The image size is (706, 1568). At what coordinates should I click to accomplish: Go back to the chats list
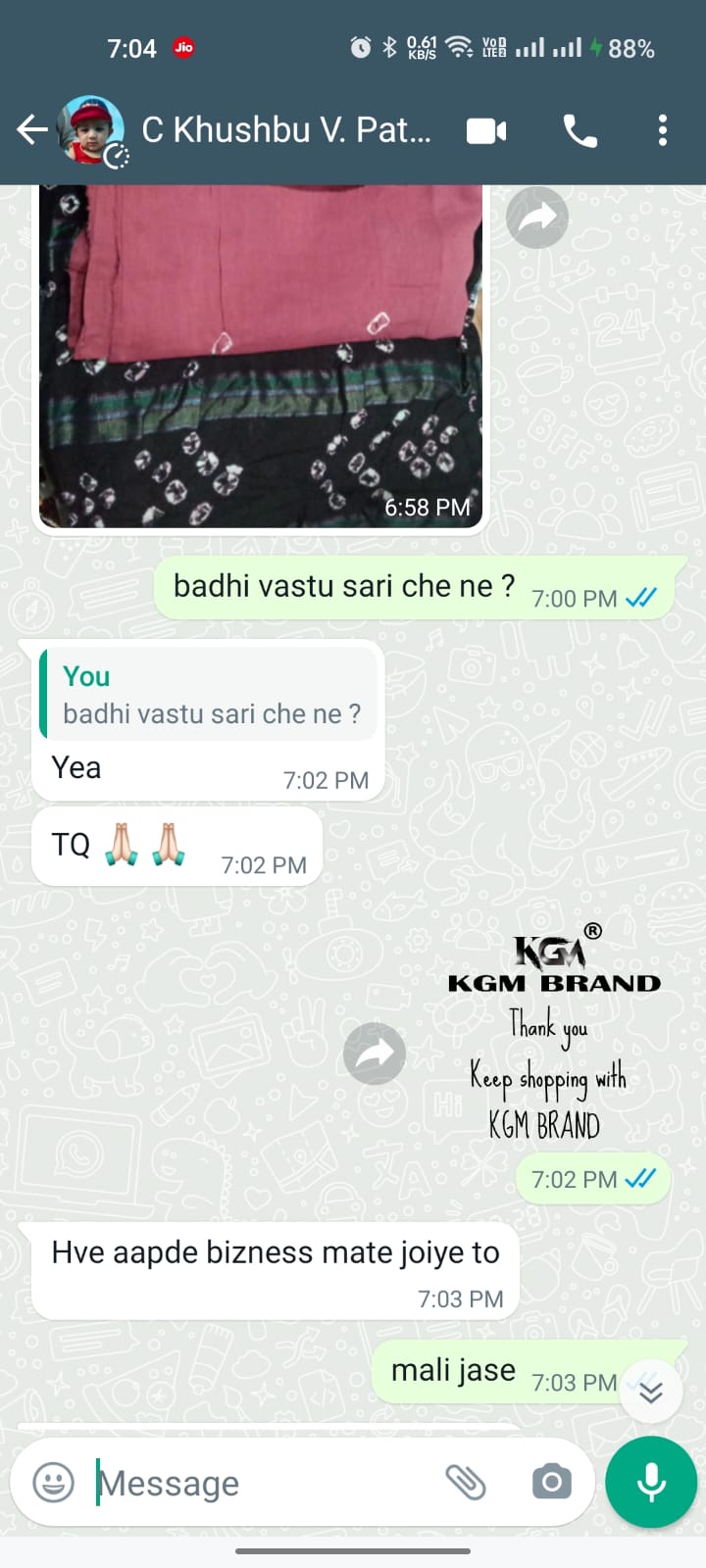(32, 129)
